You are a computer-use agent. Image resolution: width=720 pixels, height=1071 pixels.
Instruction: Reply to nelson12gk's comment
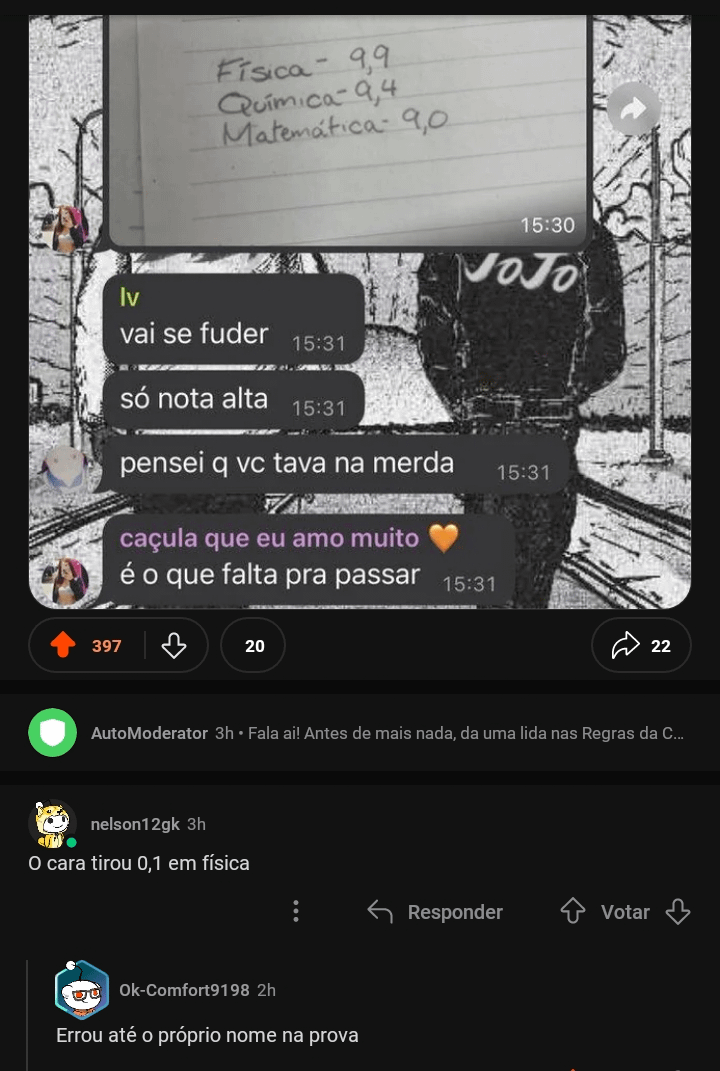pos(436,912)
